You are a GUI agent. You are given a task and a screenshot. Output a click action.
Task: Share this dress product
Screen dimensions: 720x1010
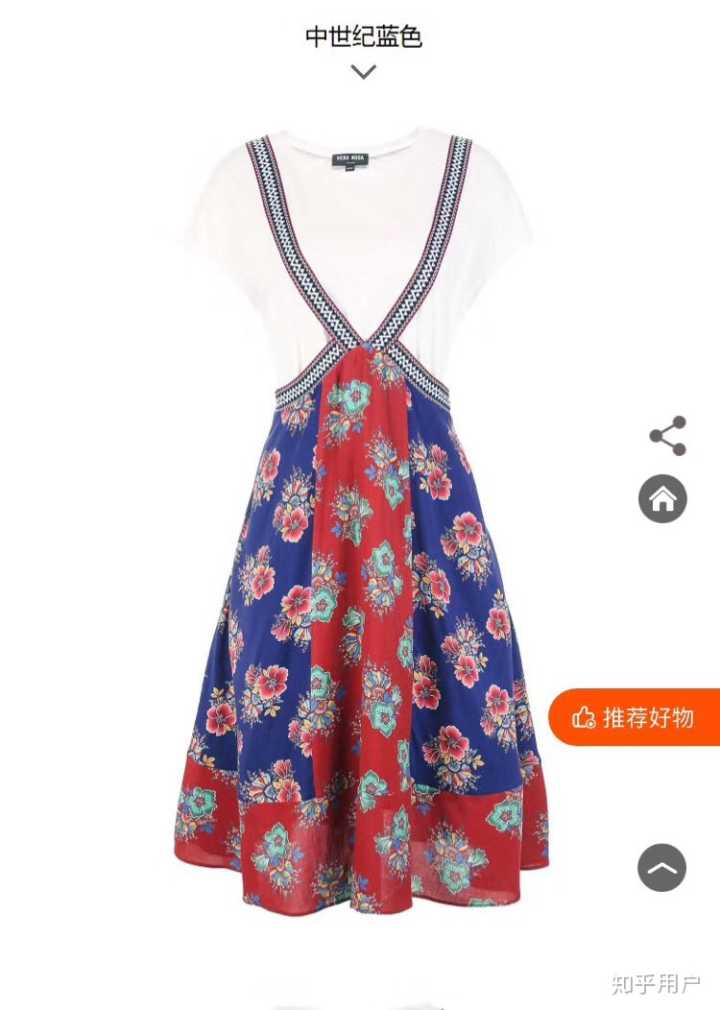click(x=667, y=436)
